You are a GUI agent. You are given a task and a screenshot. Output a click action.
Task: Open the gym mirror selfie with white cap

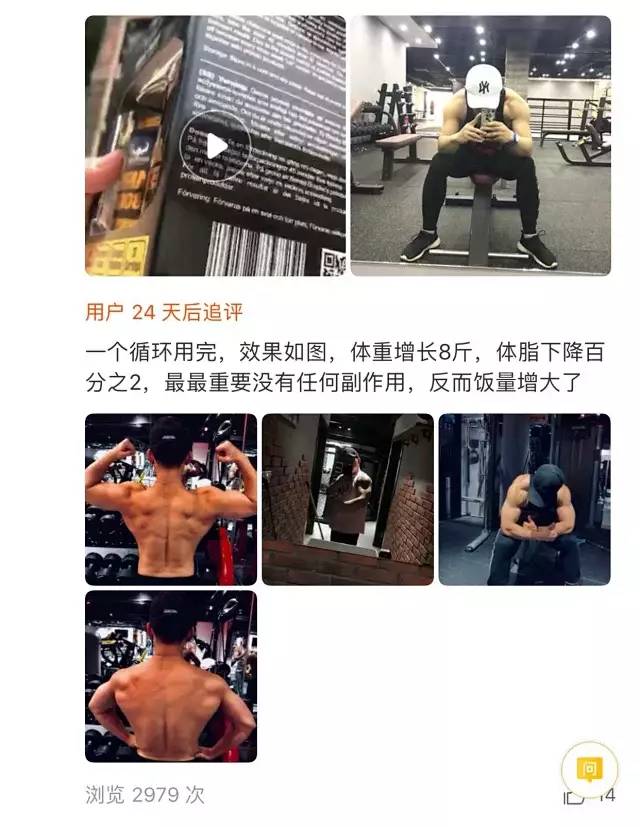pyautogui.click(x=480, y=146)
